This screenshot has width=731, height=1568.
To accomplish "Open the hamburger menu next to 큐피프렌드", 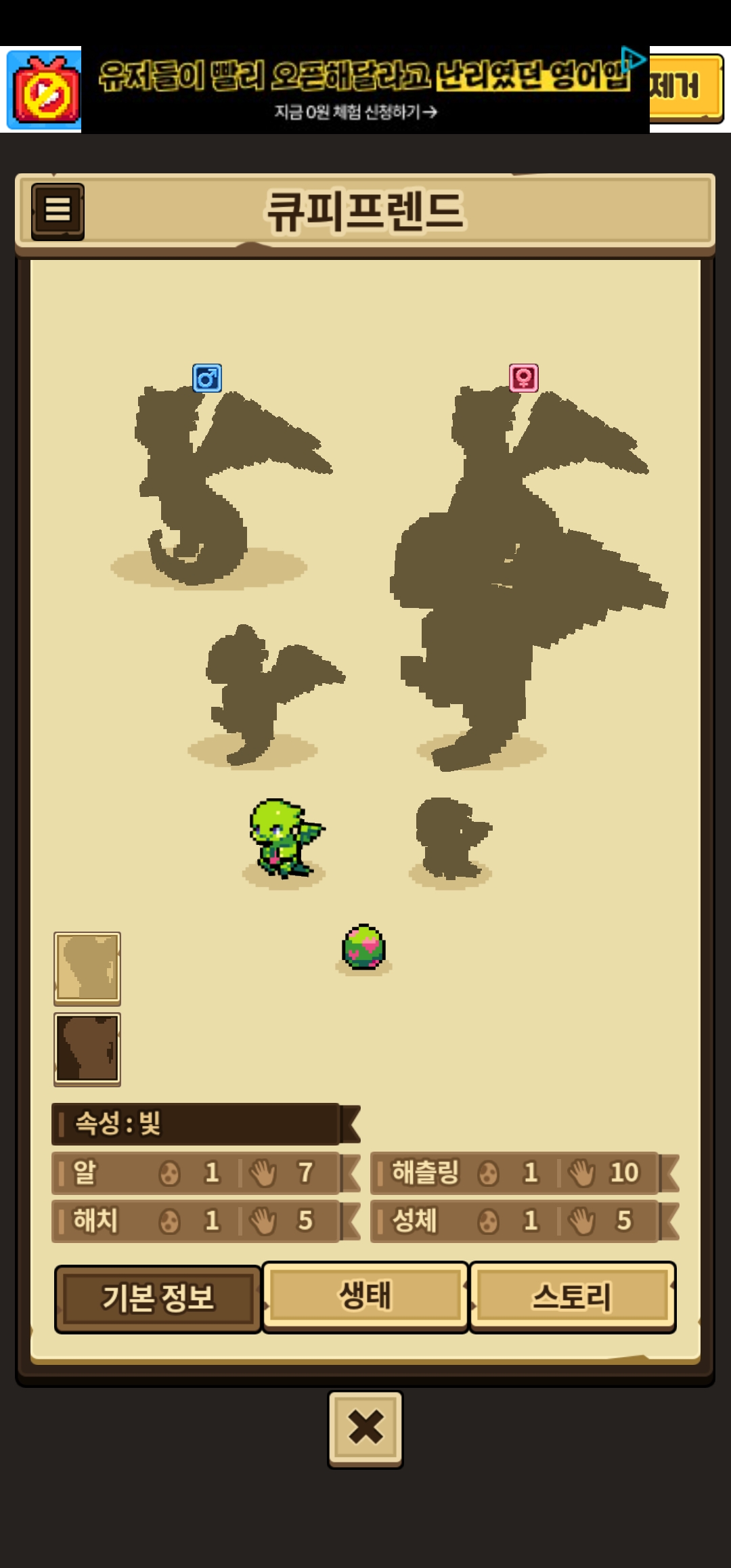I will [x=58, y=211].
